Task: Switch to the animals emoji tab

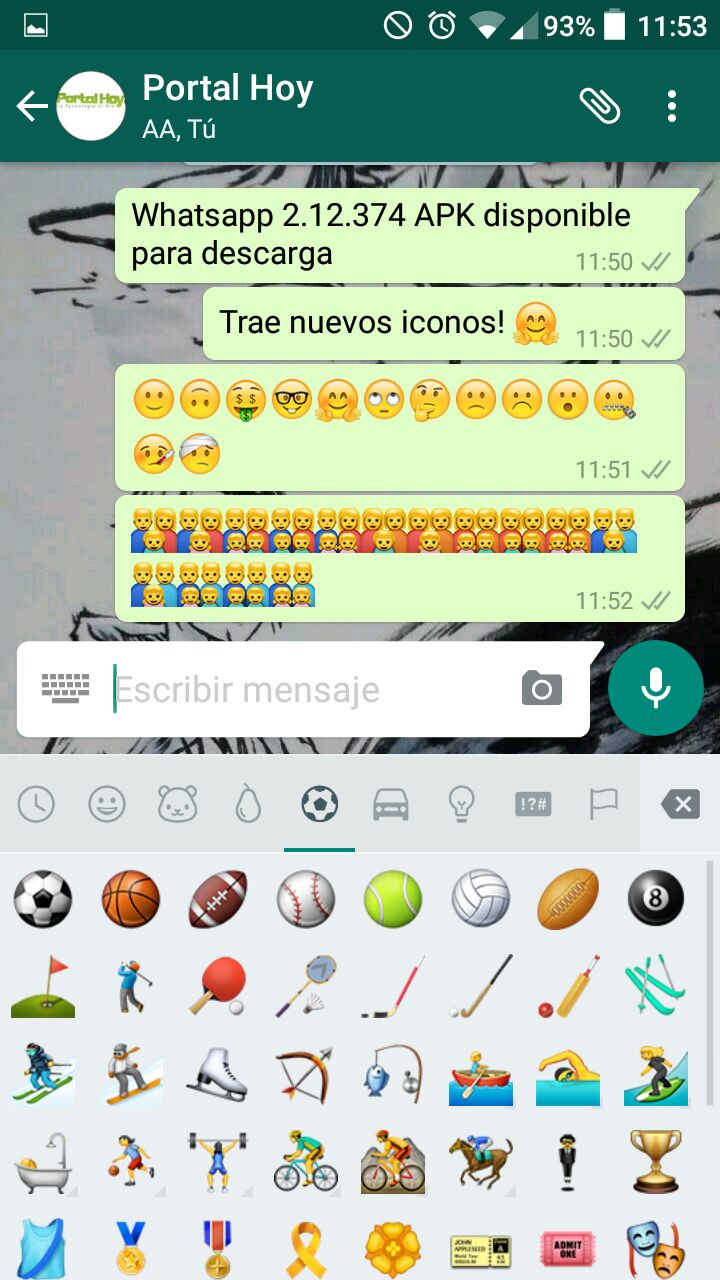Action: tap(178, 803)
